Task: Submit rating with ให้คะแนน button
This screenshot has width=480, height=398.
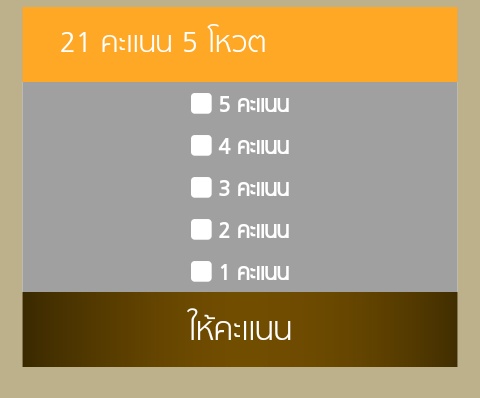Action: tap(240, 329)
